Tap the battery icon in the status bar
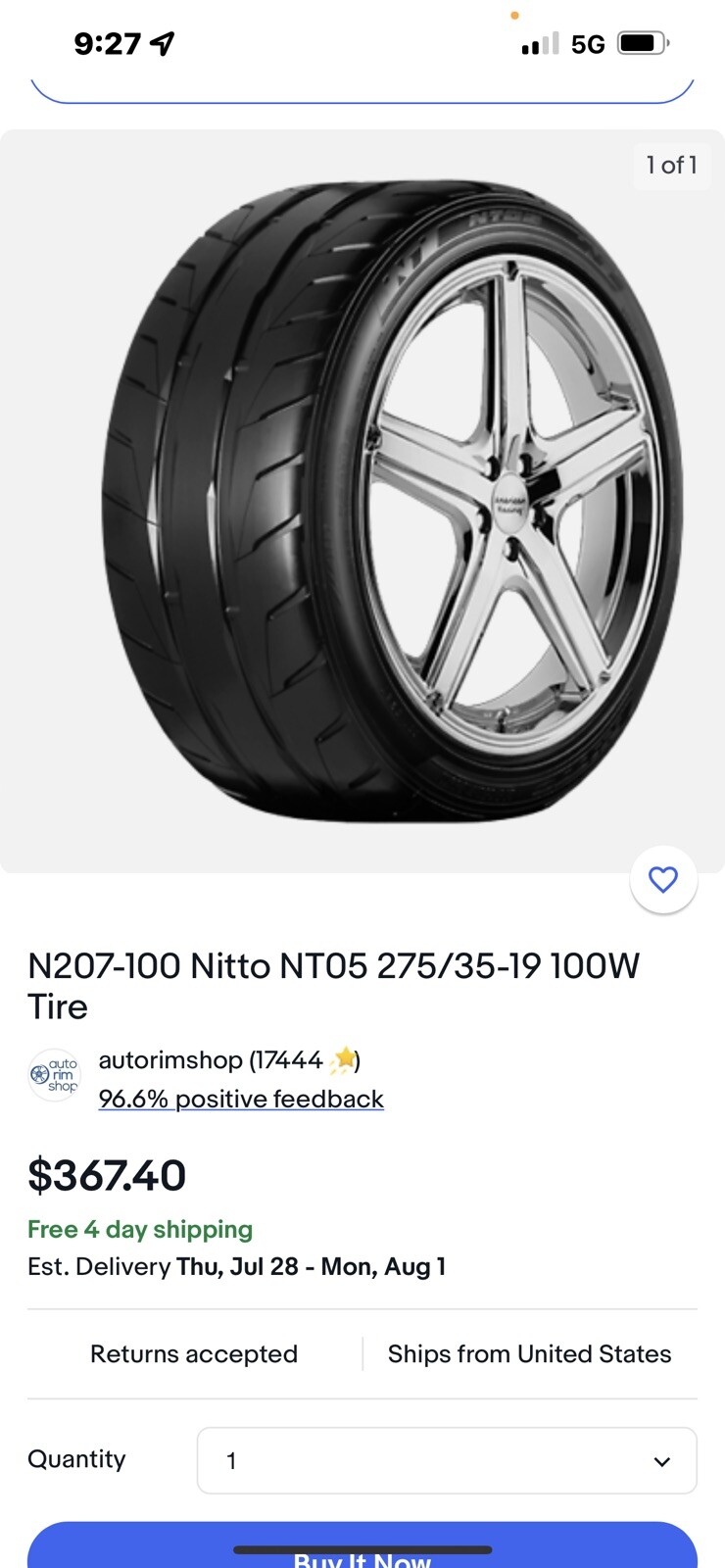Screen dimensions: 725x1568 click(644, 42)
